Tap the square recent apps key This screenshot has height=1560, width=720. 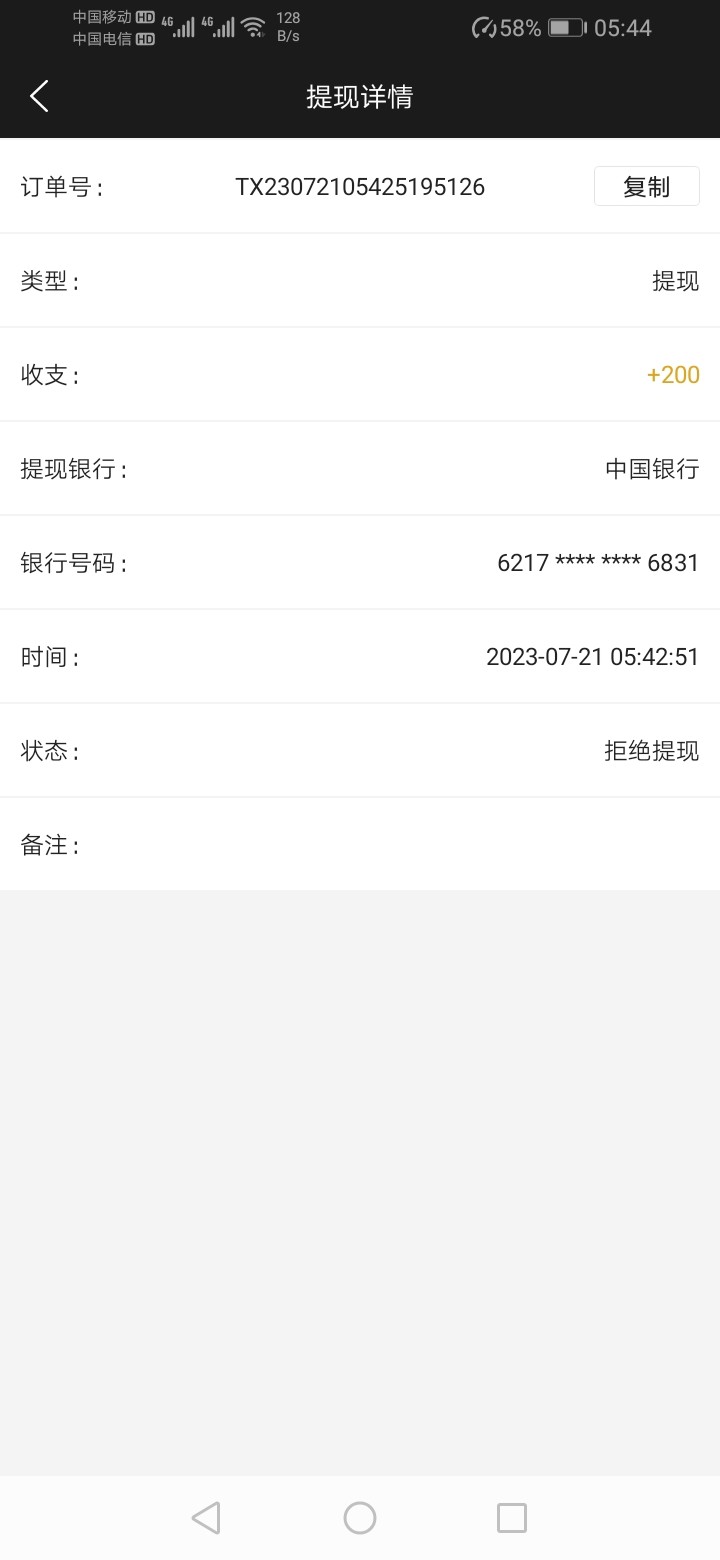pyautogui.click(x=511, y=1517)
